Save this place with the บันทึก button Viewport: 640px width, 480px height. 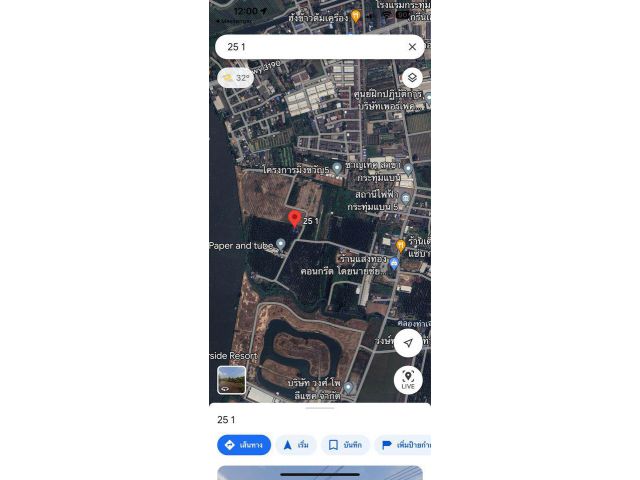(345, 445)
